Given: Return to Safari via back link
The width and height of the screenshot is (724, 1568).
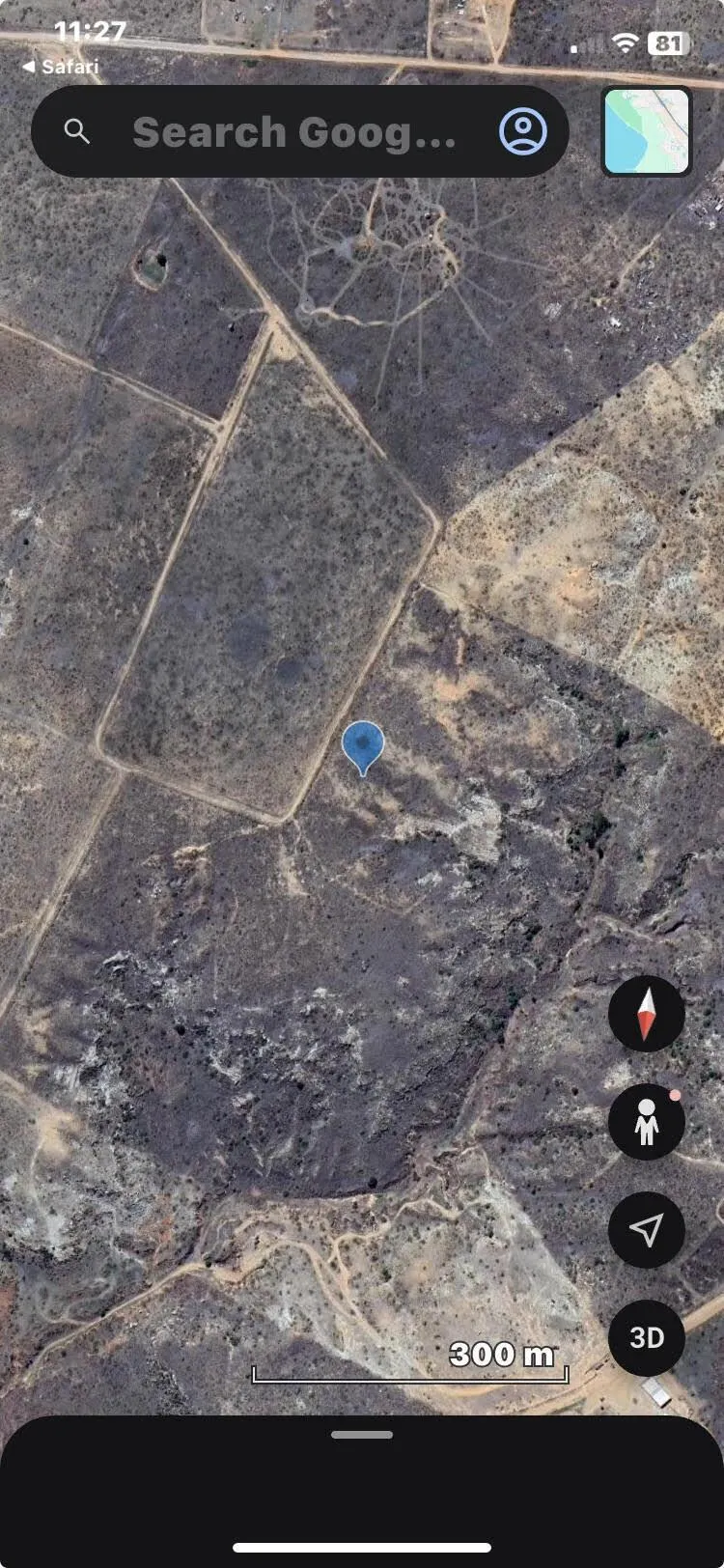Looking at the screenshot, I should (x=60, y=67).
